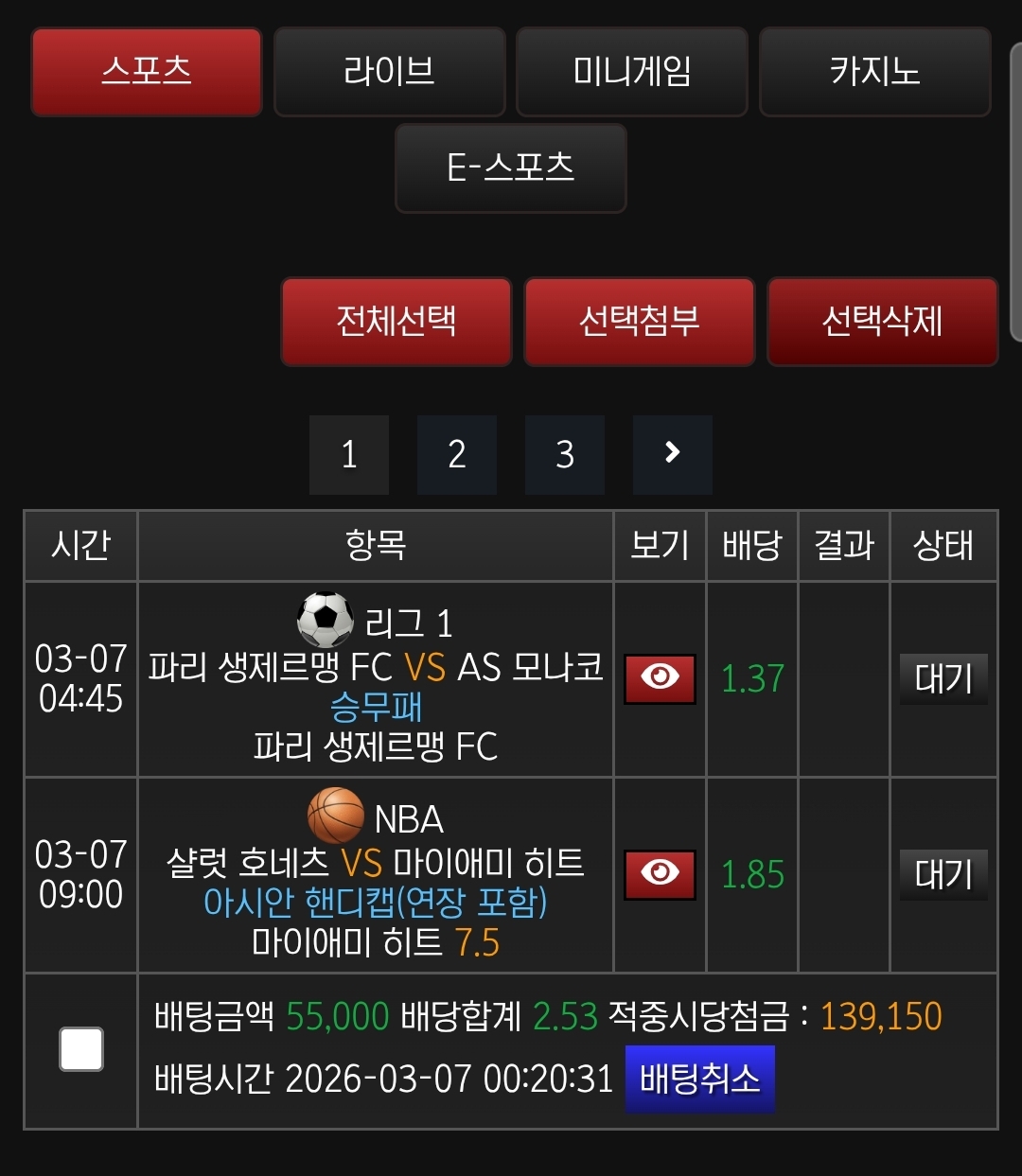Tap 배팅취소 to cancel the bet
The height and width of the screenshot is (1176, 1022).
click(x=699, y=1079)
